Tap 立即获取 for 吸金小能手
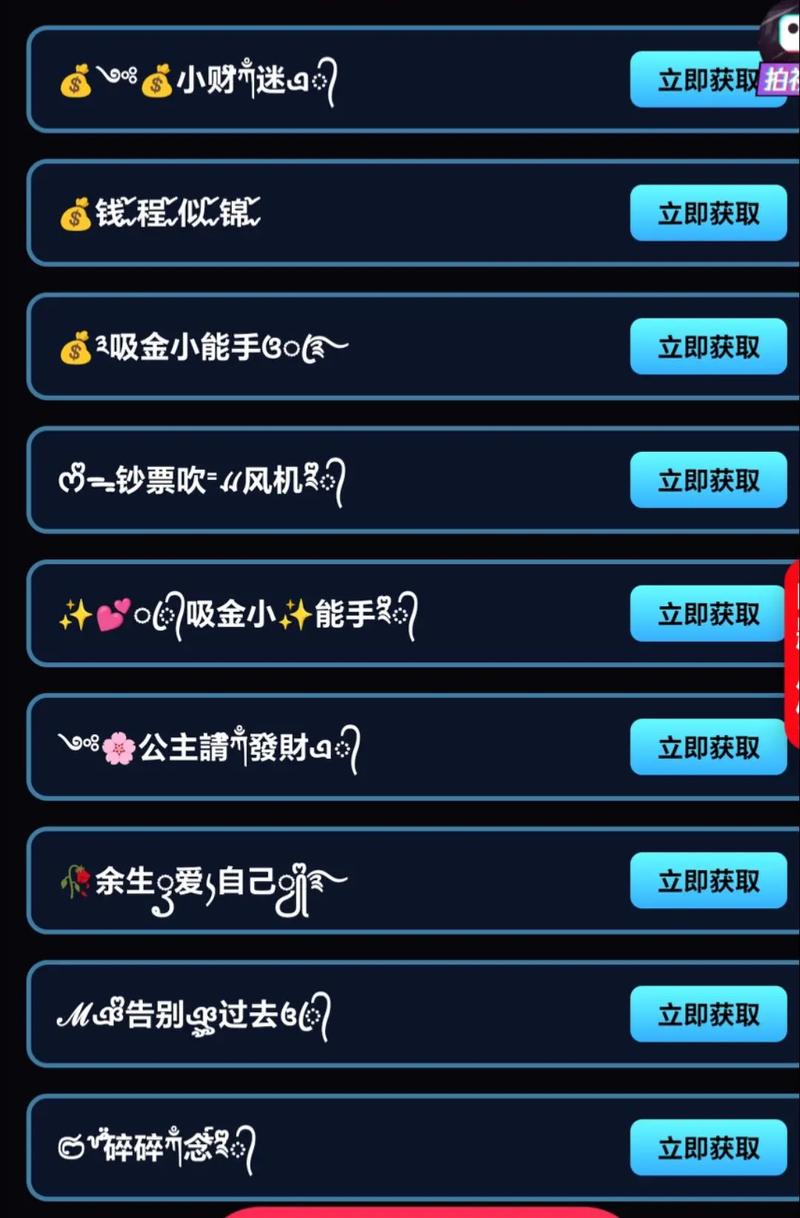 point(709,347)
